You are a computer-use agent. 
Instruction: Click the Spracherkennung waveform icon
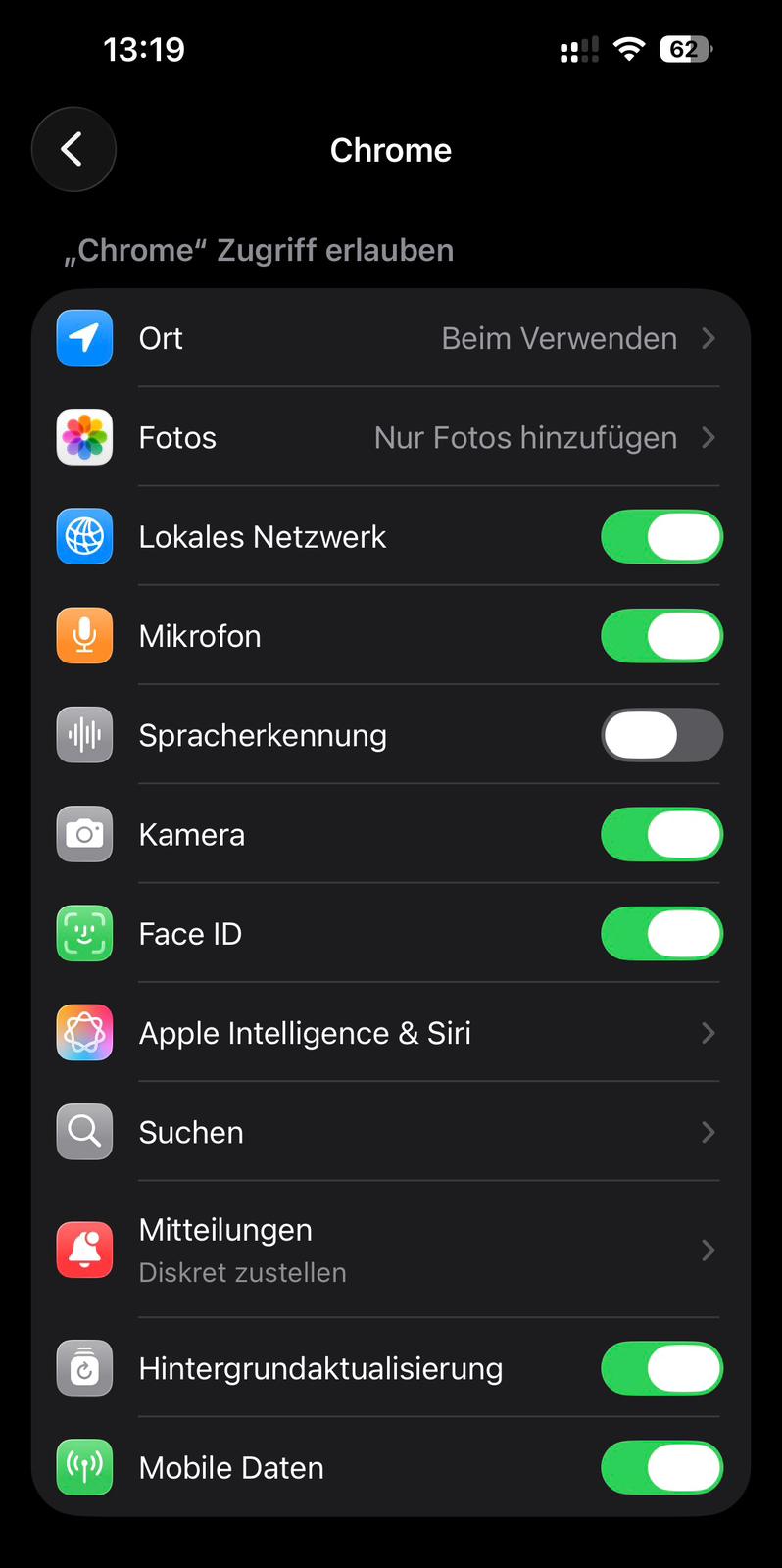point(84,734)
